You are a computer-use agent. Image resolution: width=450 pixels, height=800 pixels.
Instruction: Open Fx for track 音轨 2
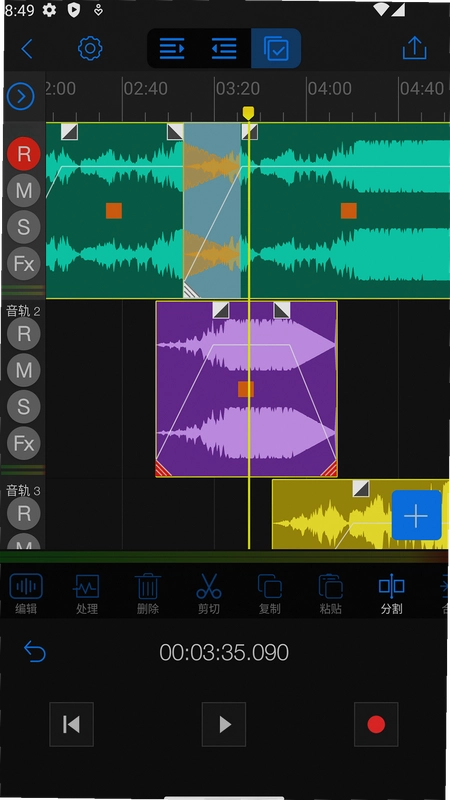tap(23, 443)
